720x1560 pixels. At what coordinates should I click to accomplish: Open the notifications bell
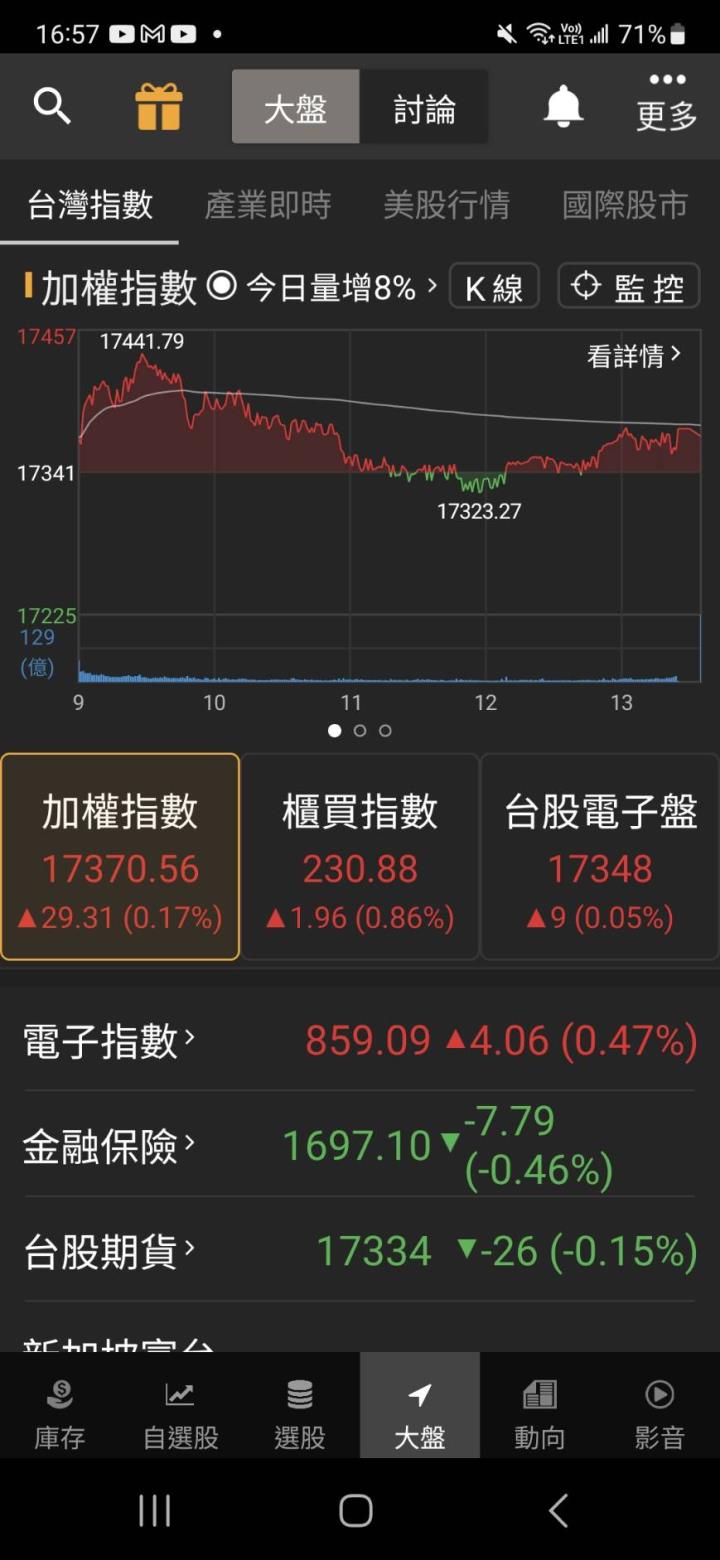pos(563,106)
